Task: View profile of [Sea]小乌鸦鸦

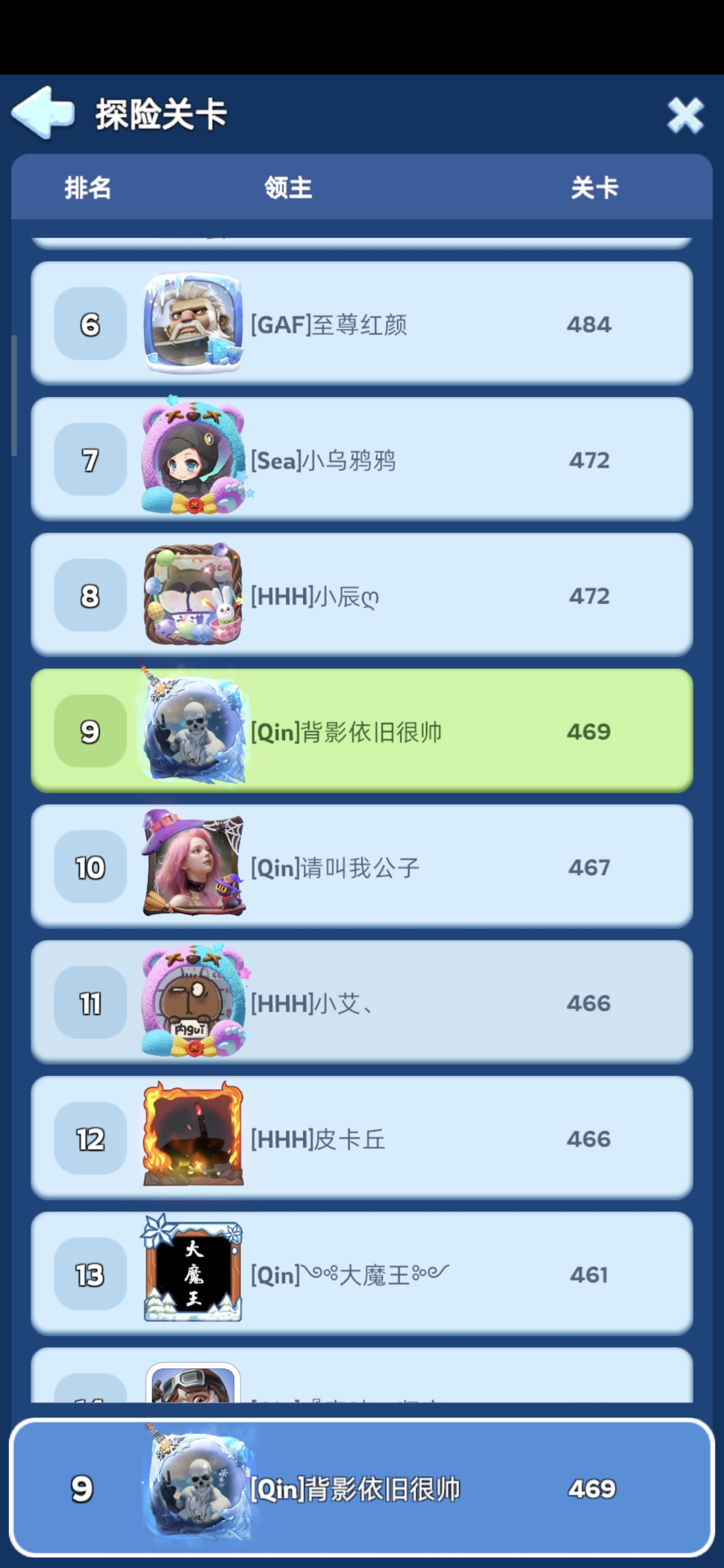Action: (361, 459)
